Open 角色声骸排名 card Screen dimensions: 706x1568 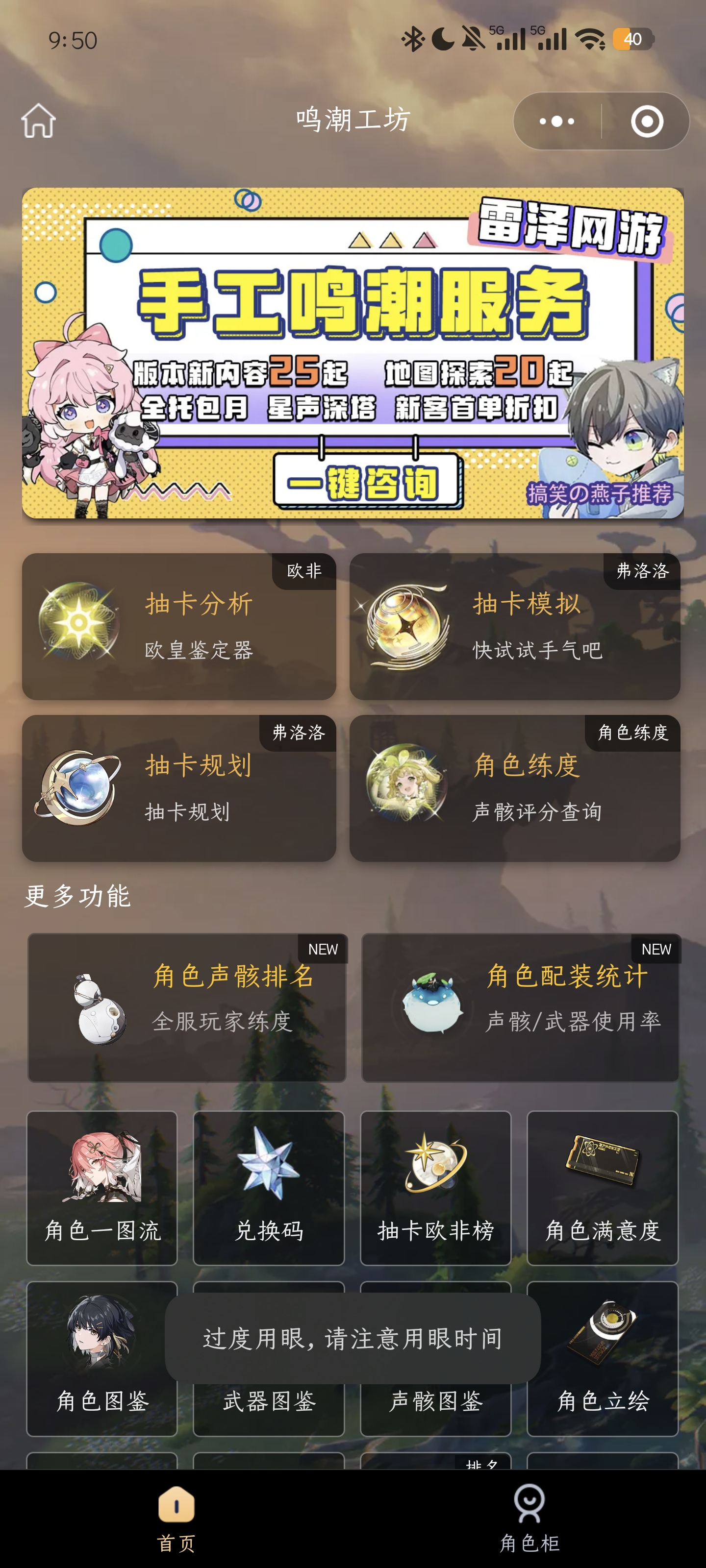click(187, 1007)
